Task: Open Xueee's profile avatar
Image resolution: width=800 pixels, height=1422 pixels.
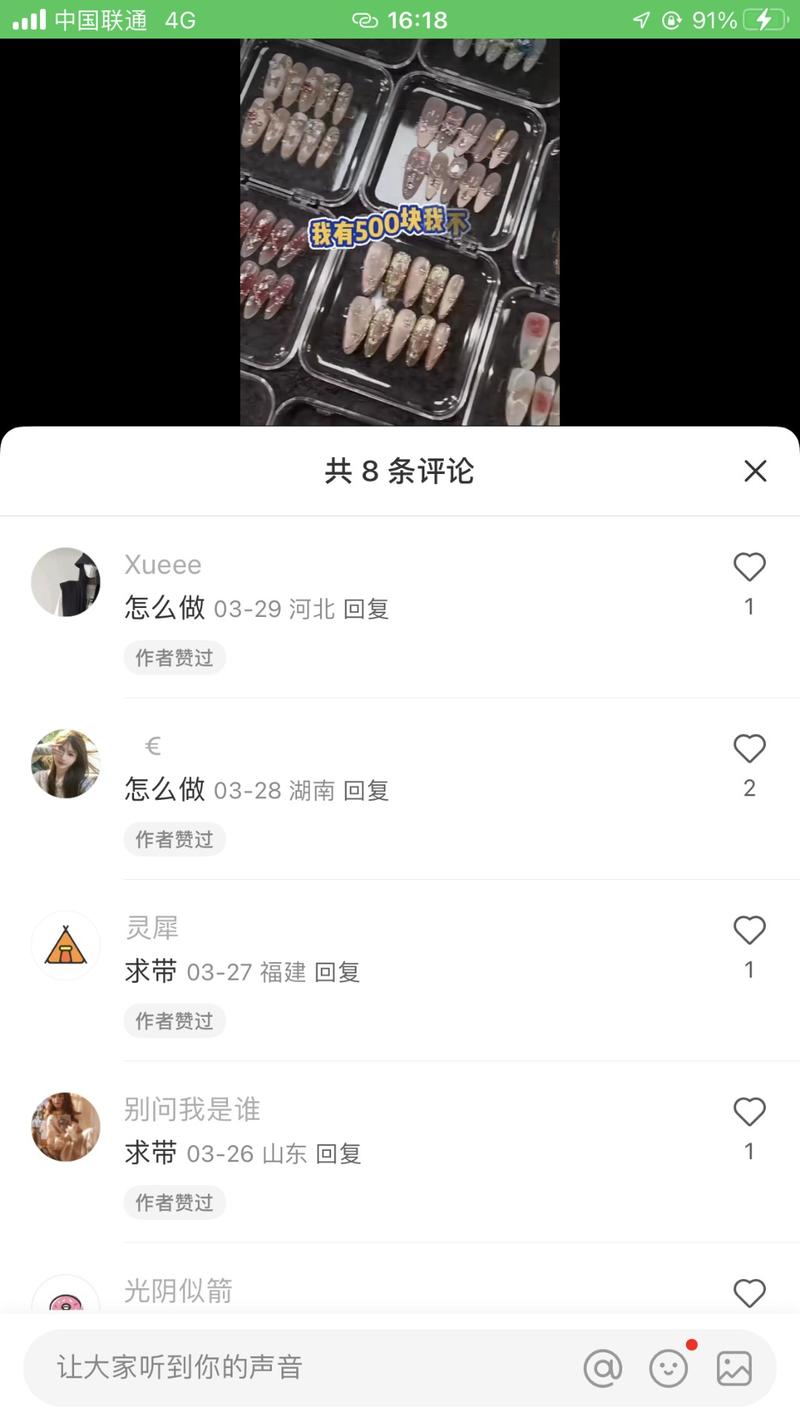Action: [65, 581]
